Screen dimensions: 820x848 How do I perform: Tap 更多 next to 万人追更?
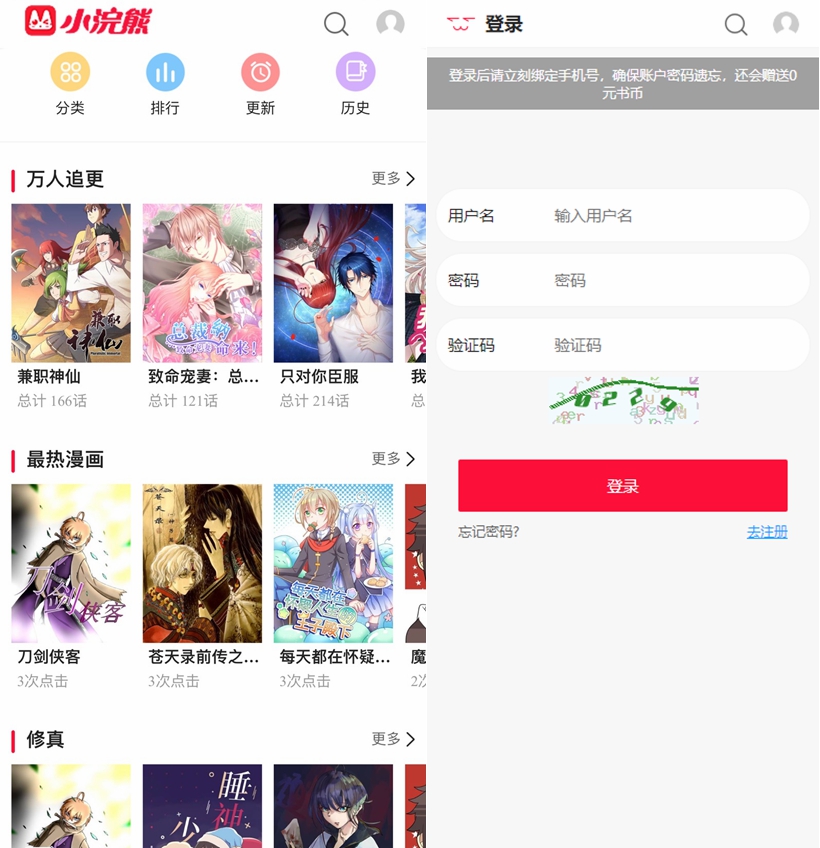point(393,179)
